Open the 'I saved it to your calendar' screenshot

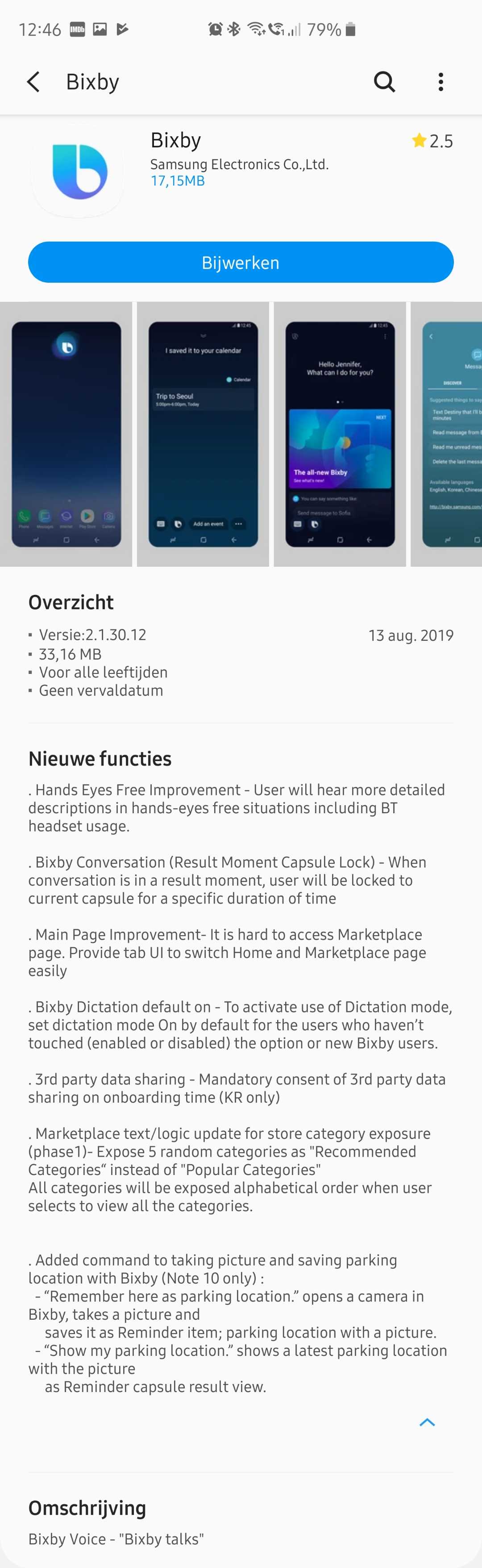[203, 434]
